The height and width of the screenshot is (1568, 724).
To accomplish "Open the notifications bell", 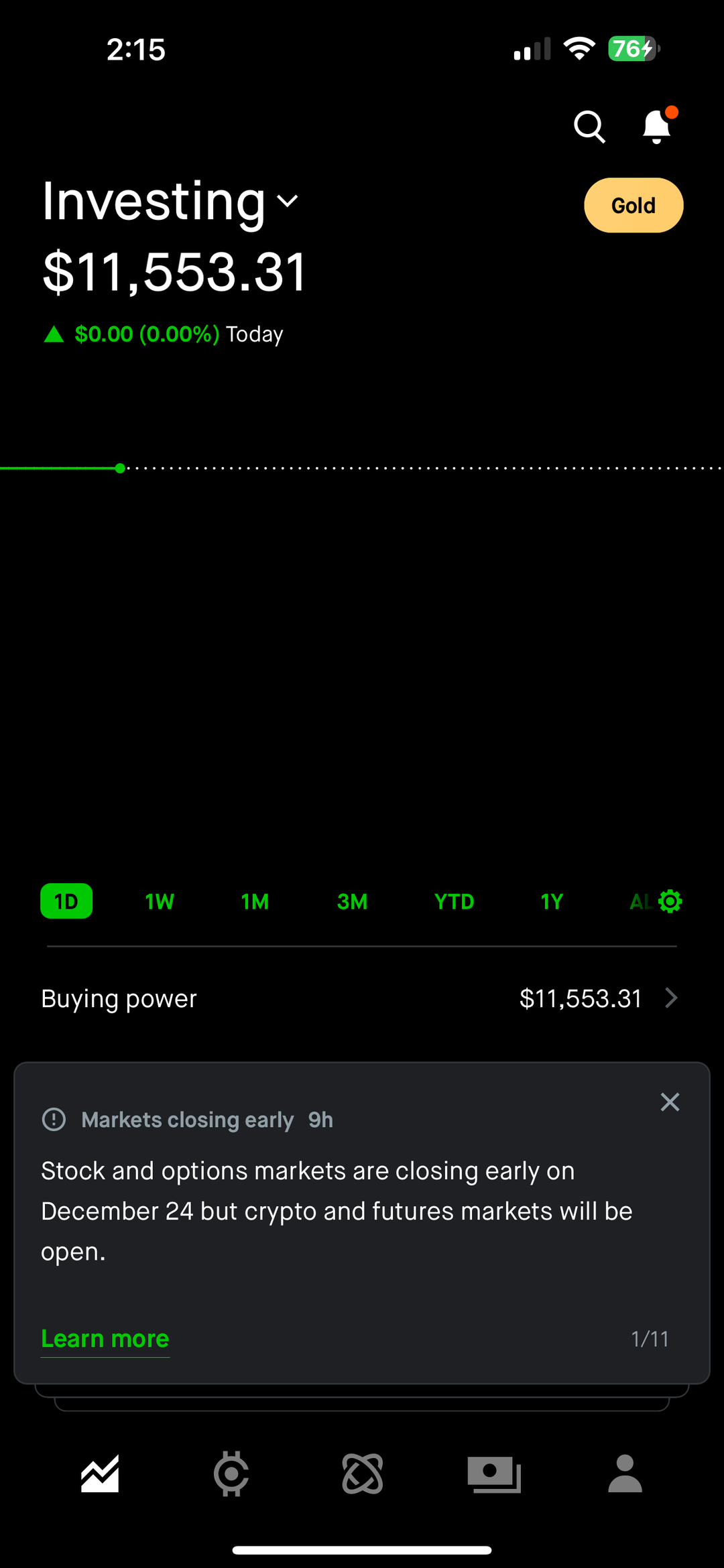I will tap(657, 127).
